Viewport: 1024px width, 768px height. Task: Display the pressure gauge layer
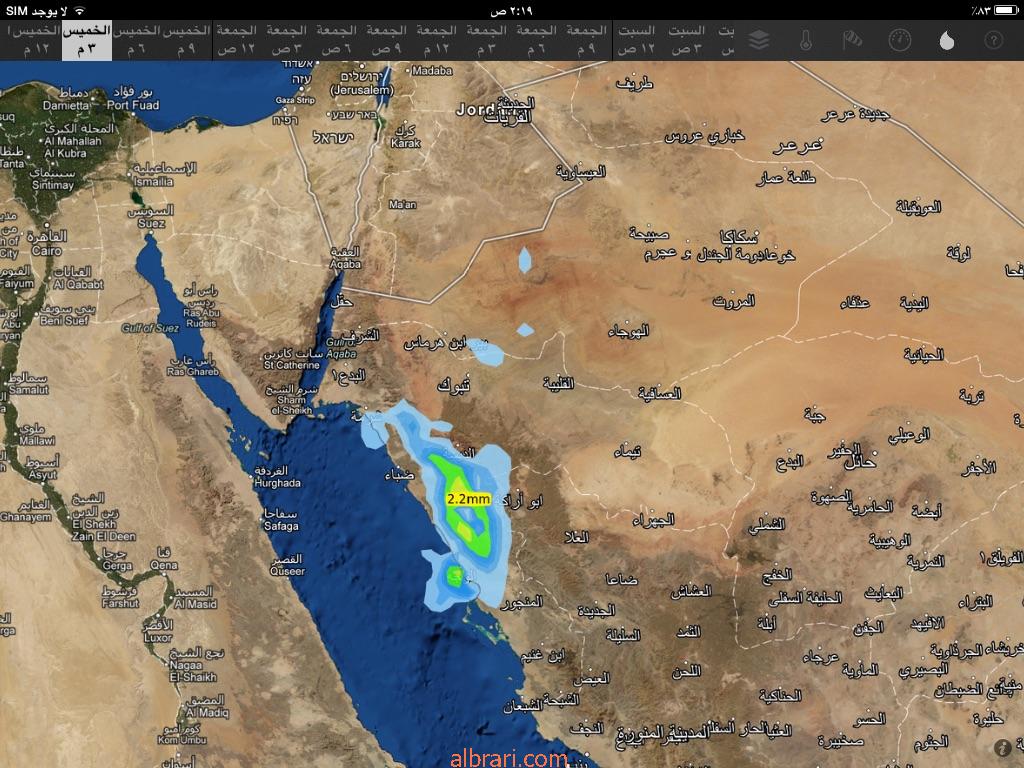(900, 41)
